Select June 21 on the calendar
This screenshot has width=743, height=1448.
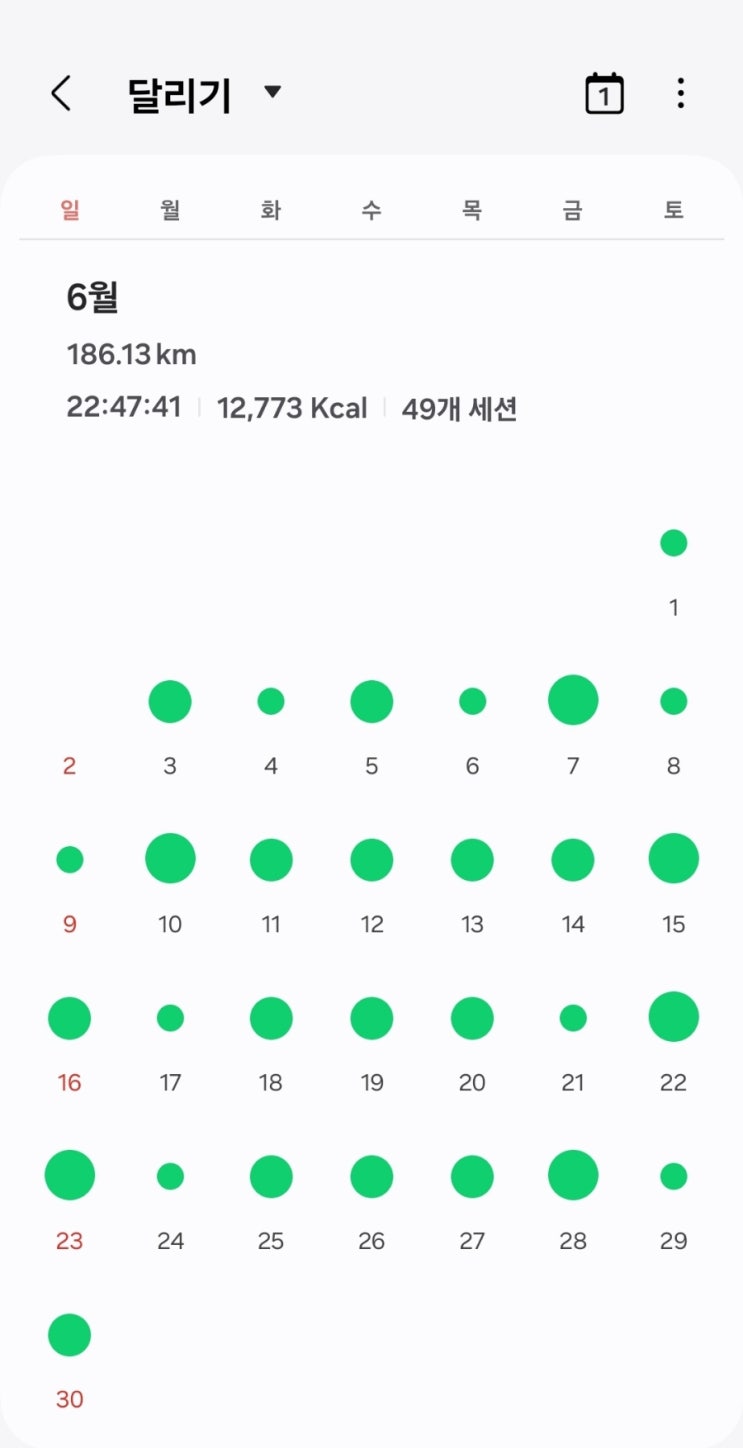(x=573, y=1018)
